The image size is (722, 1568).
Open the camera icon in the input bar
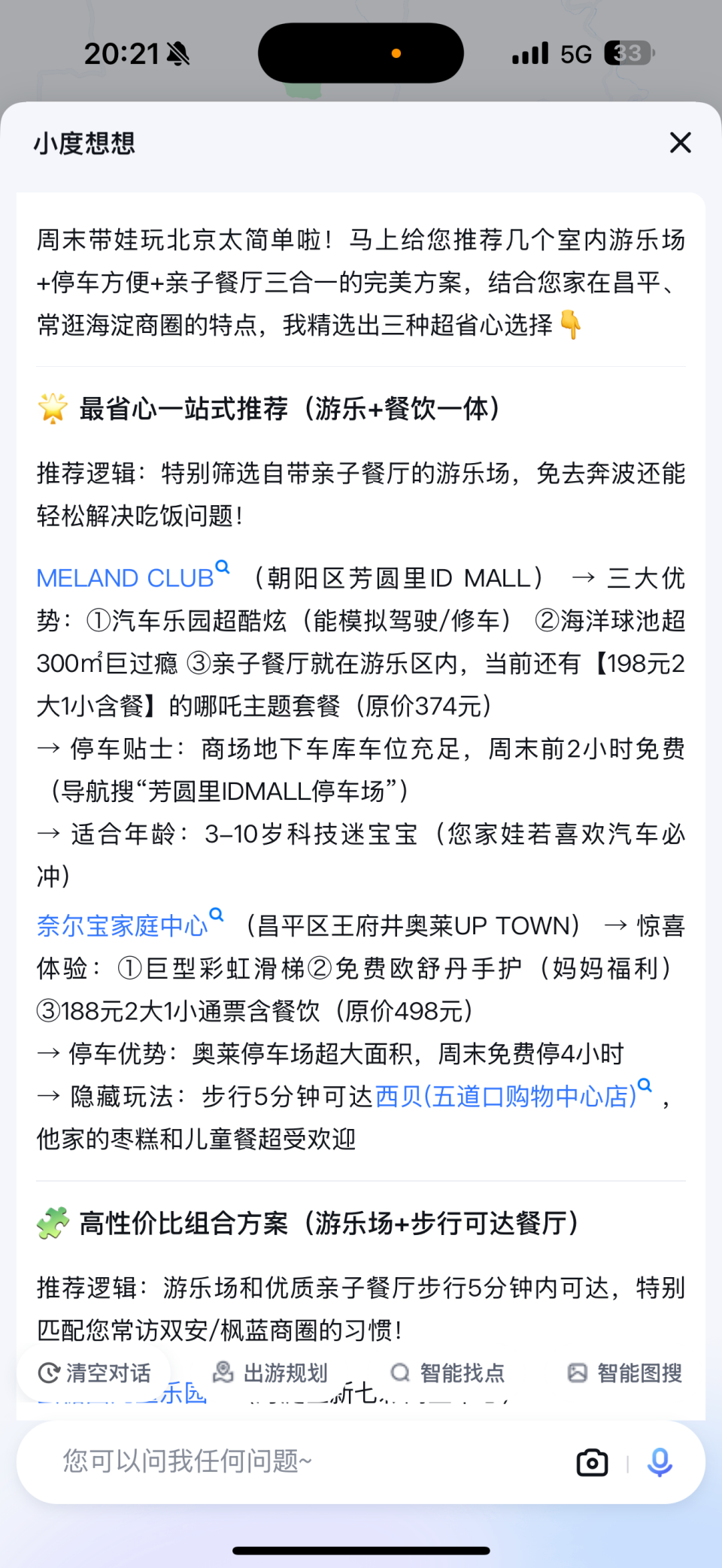coord(592,1462)
